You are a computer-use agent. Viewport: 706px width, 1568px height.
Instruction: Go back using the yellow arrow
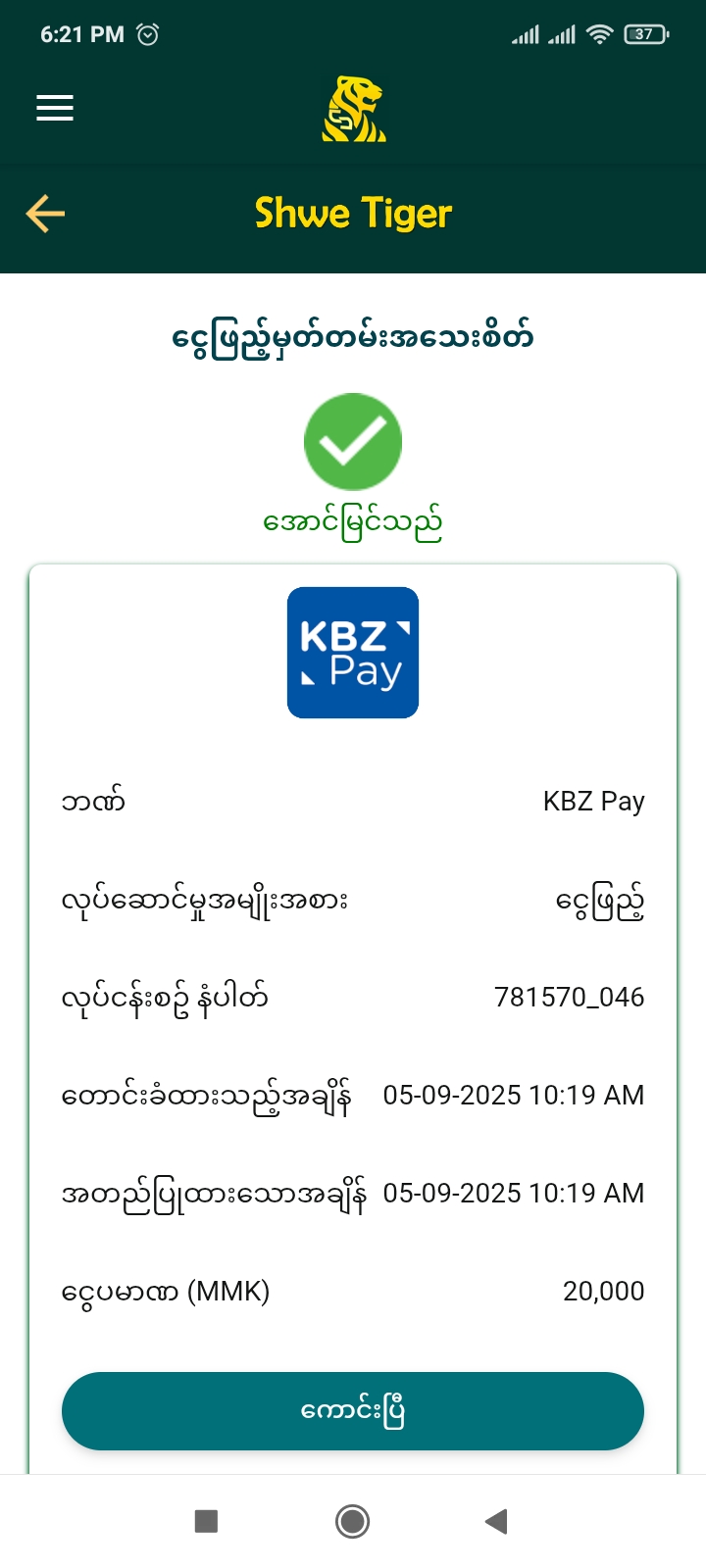(x=45, y=214)
